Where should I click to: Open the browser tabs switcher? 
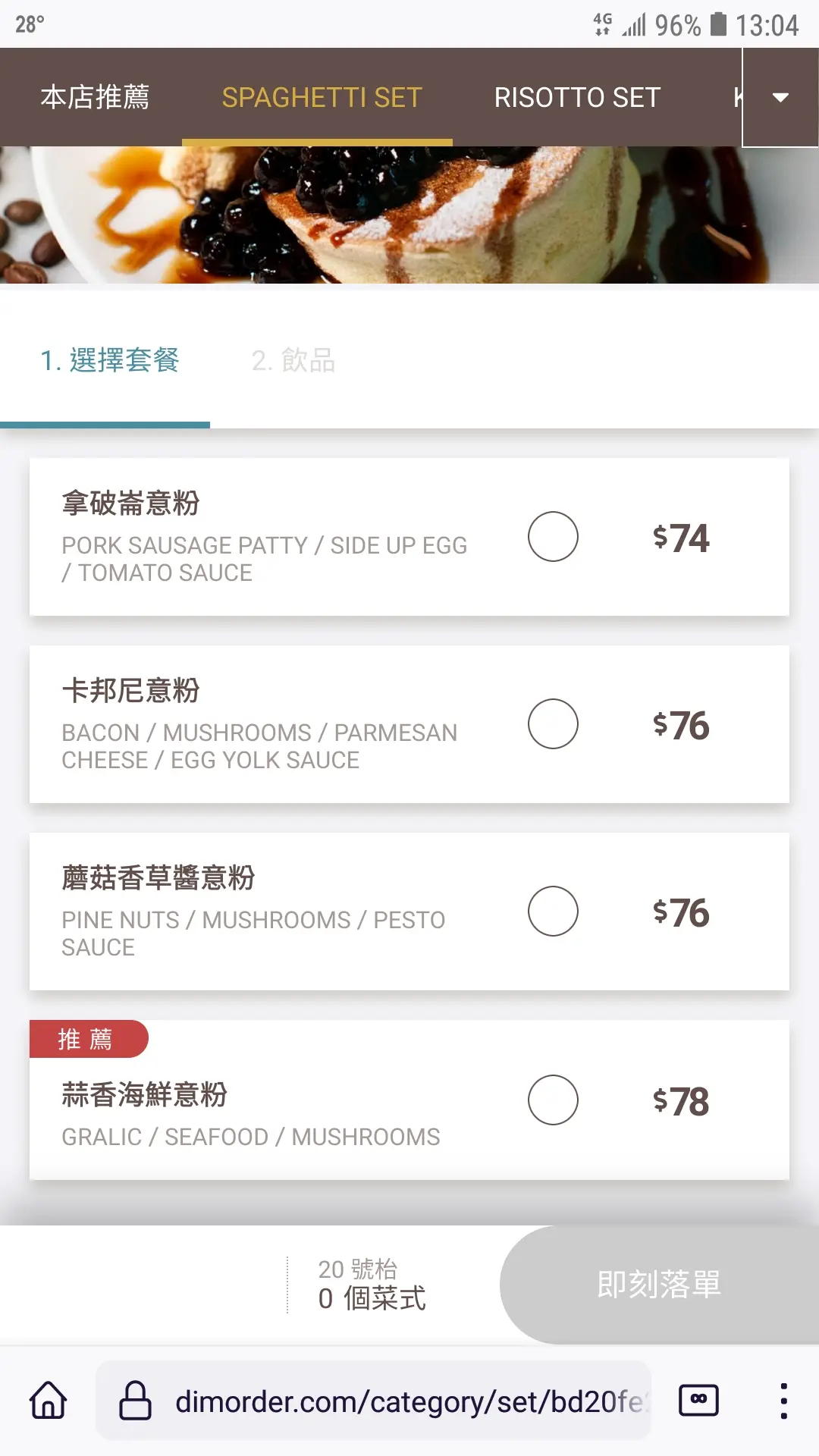tap(699, 1400)
